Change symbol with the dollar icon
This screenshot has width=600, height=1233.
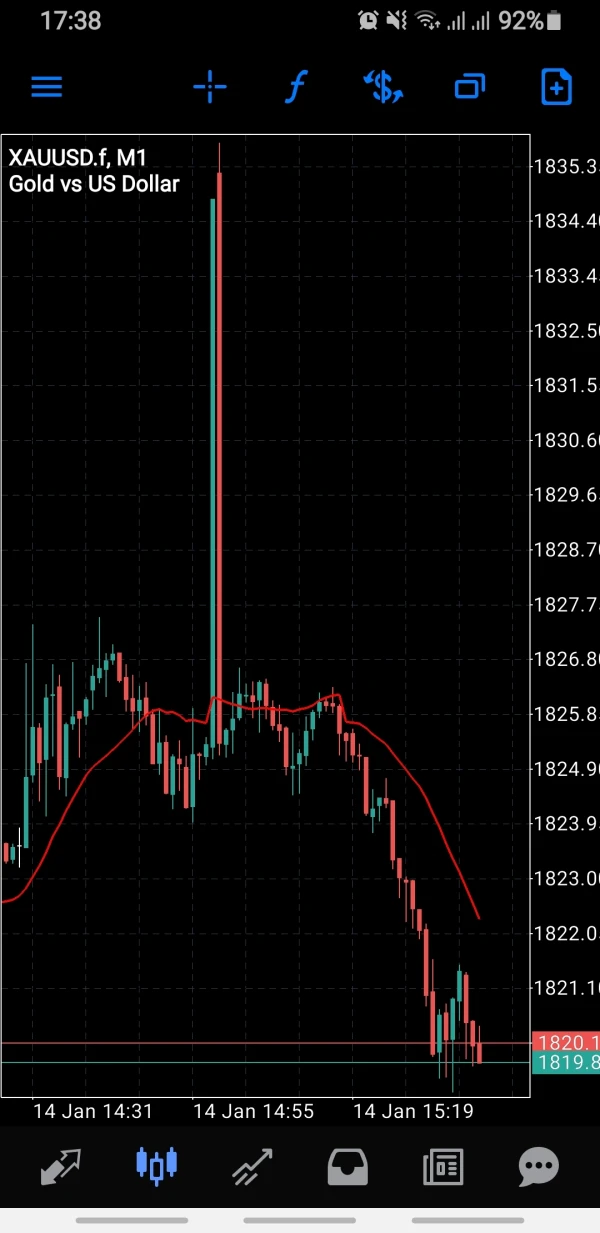click(x=383, y=87)
